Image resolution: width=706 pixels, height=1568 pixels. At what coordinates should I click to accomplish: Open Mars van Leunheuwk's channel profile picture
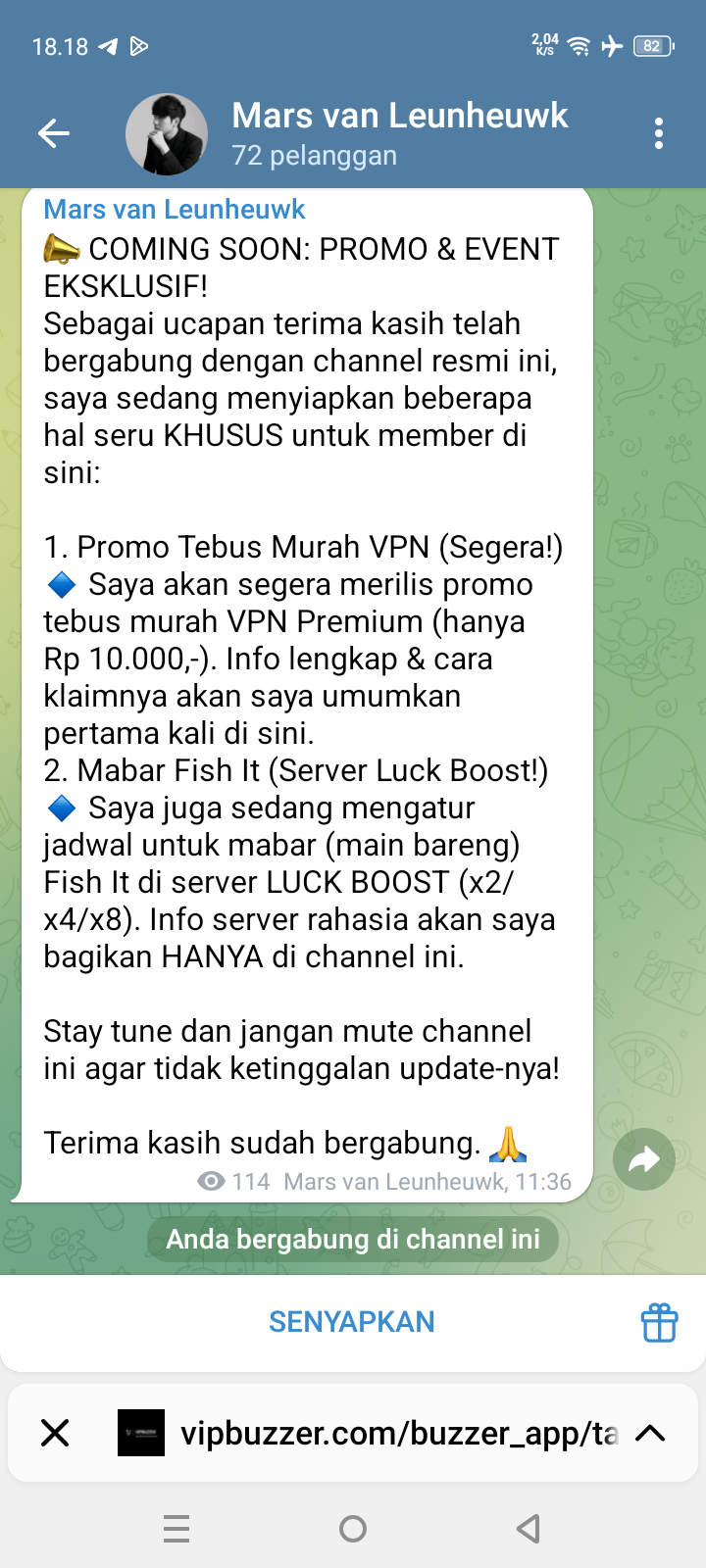click(x=167, y=134)
